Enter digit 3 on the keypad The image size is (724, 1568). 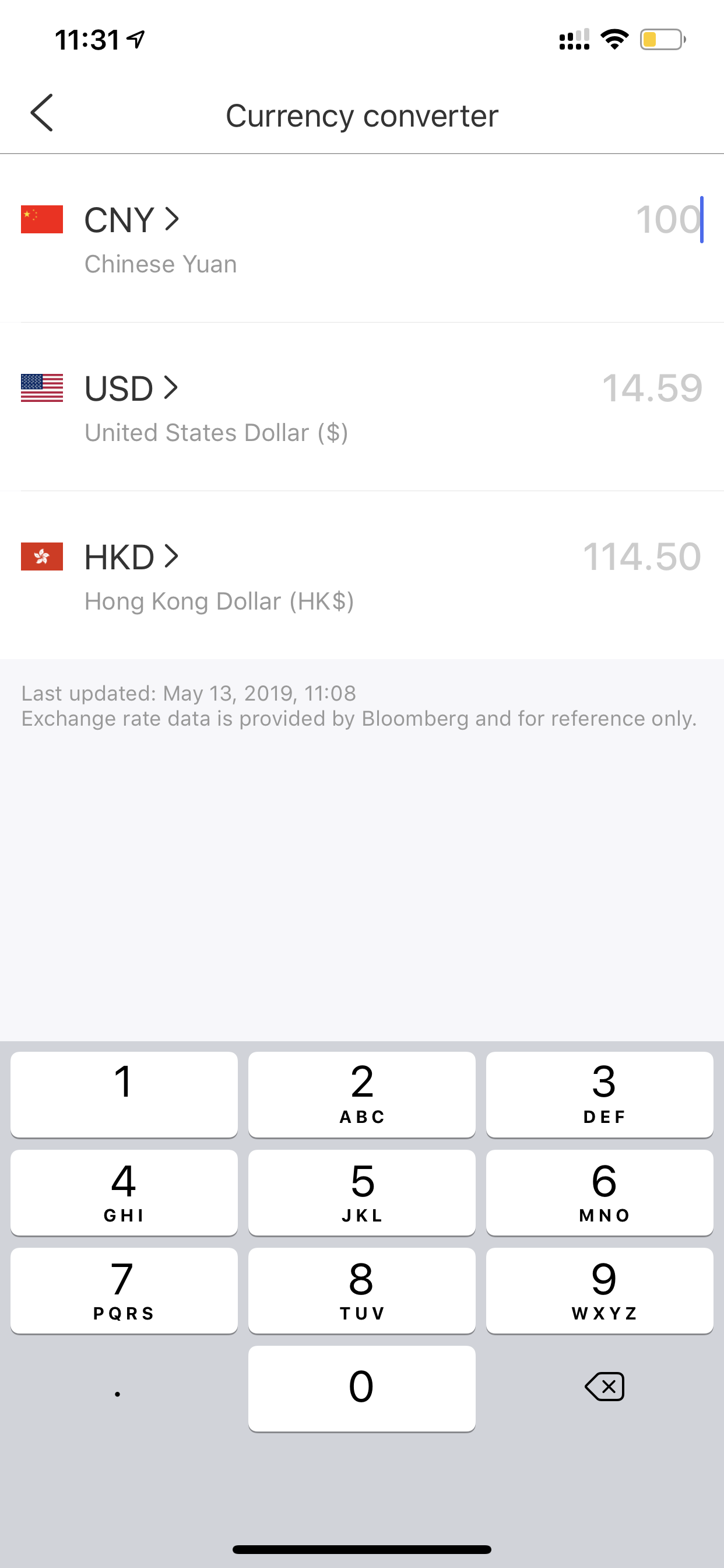[600, 1094]
